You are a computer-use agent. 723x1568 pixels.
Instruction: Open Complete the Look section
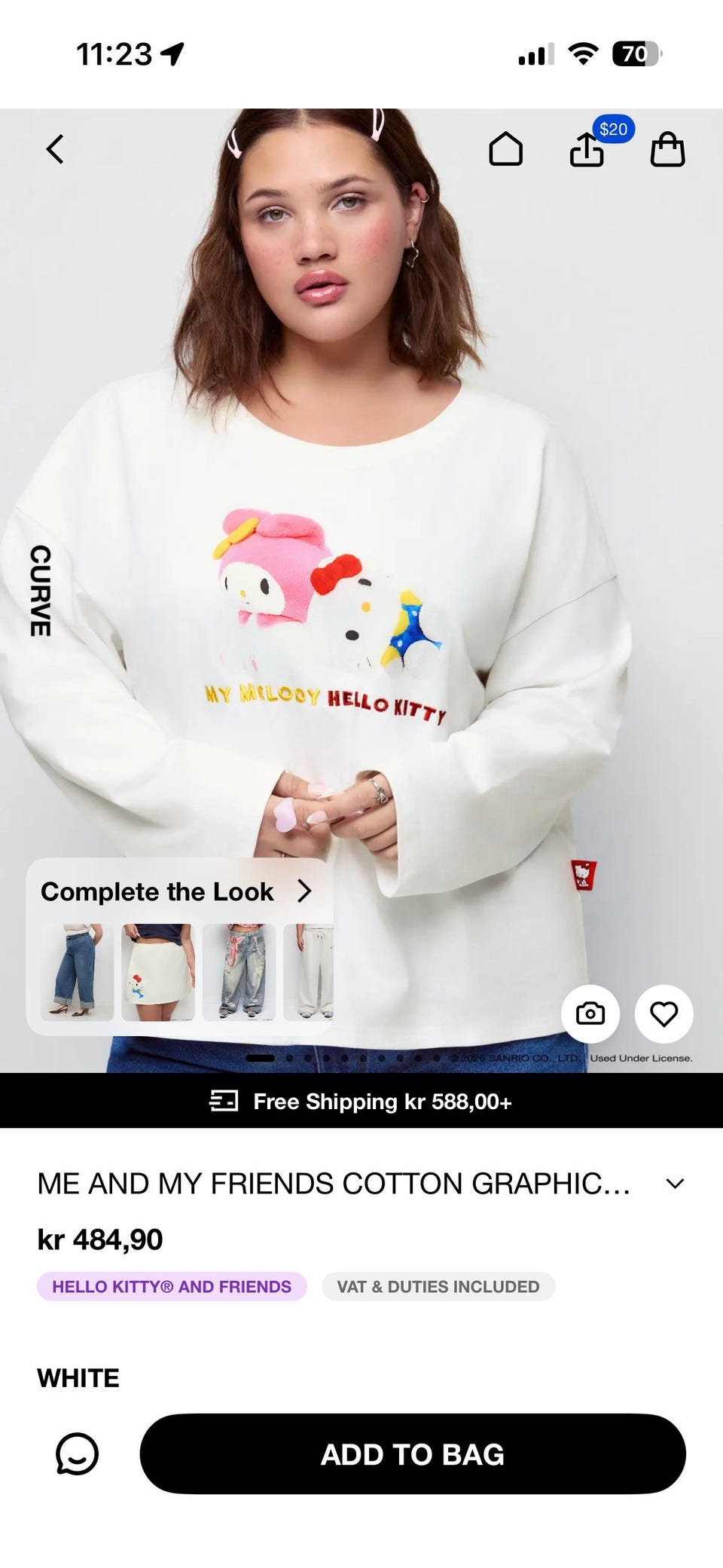pos(177,891)
